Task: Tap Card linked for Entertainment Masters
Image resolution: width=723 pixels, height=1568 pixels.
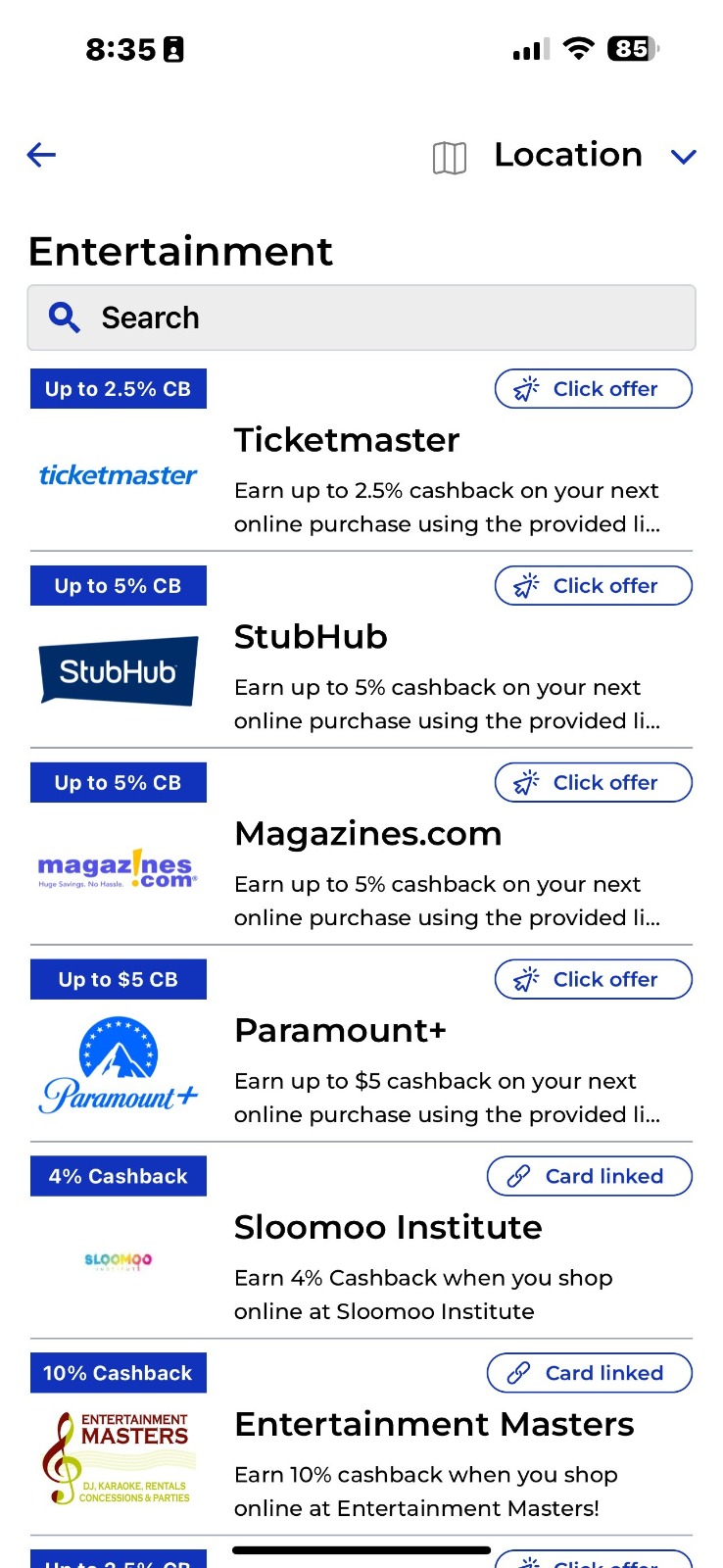Action: tap(589, 1374)
